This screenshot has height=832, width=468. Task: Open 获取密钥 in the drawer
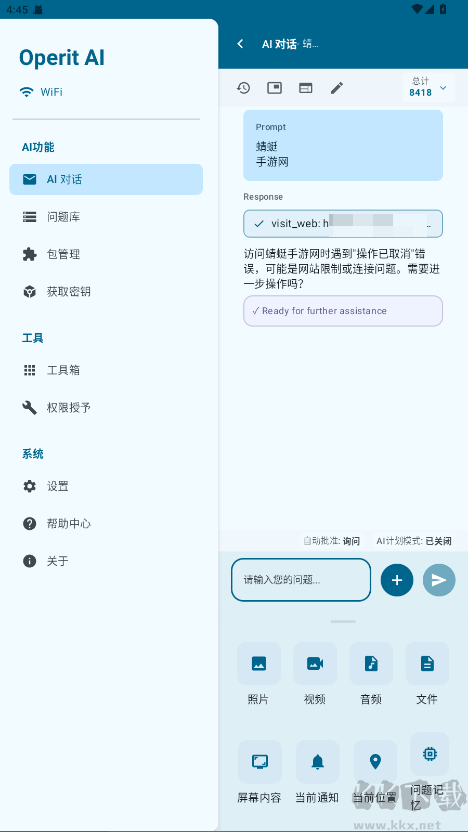tap(106, 292)
